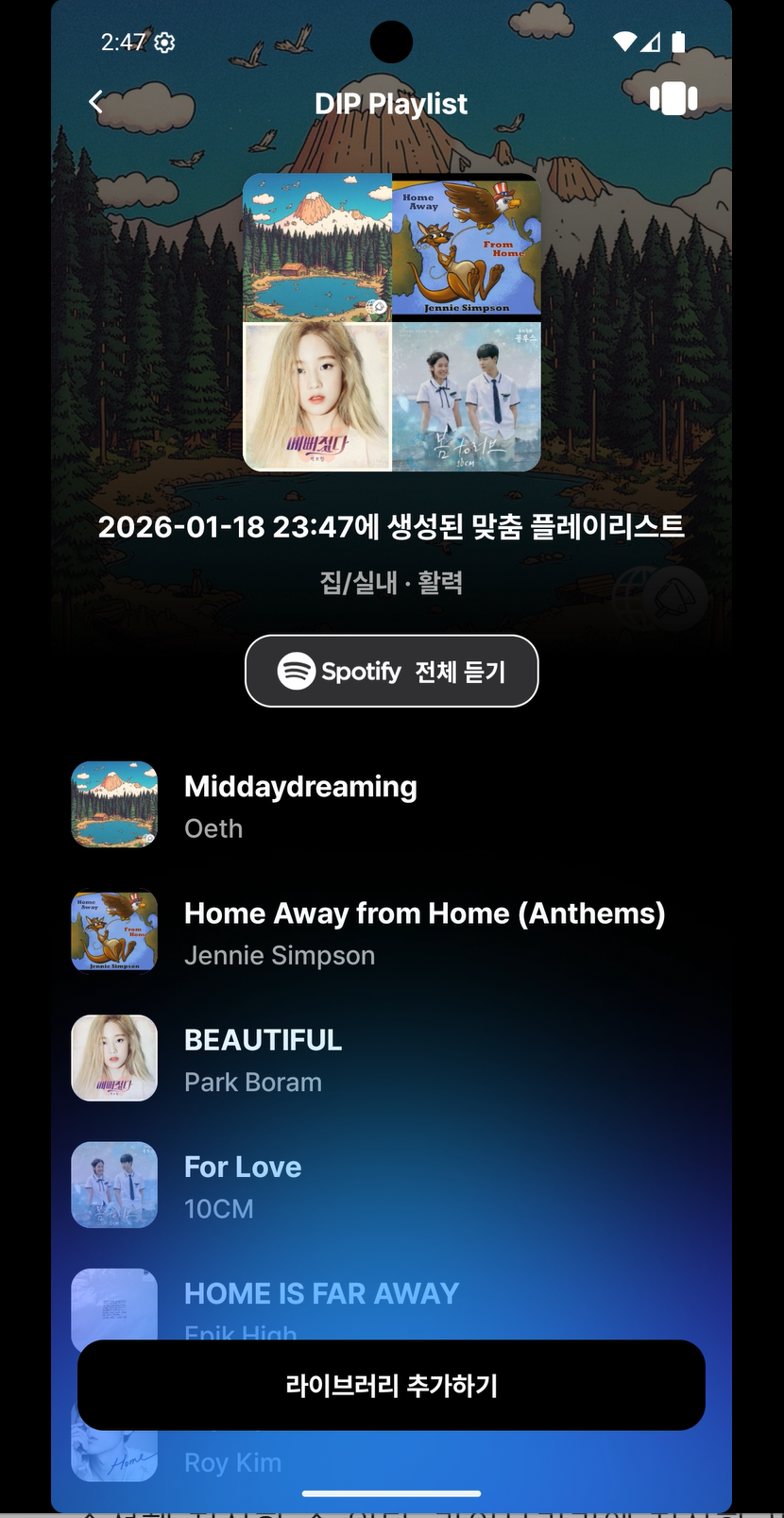
Task: Open the track Middaydreaming by Oeth
Action: pos(300,806)
